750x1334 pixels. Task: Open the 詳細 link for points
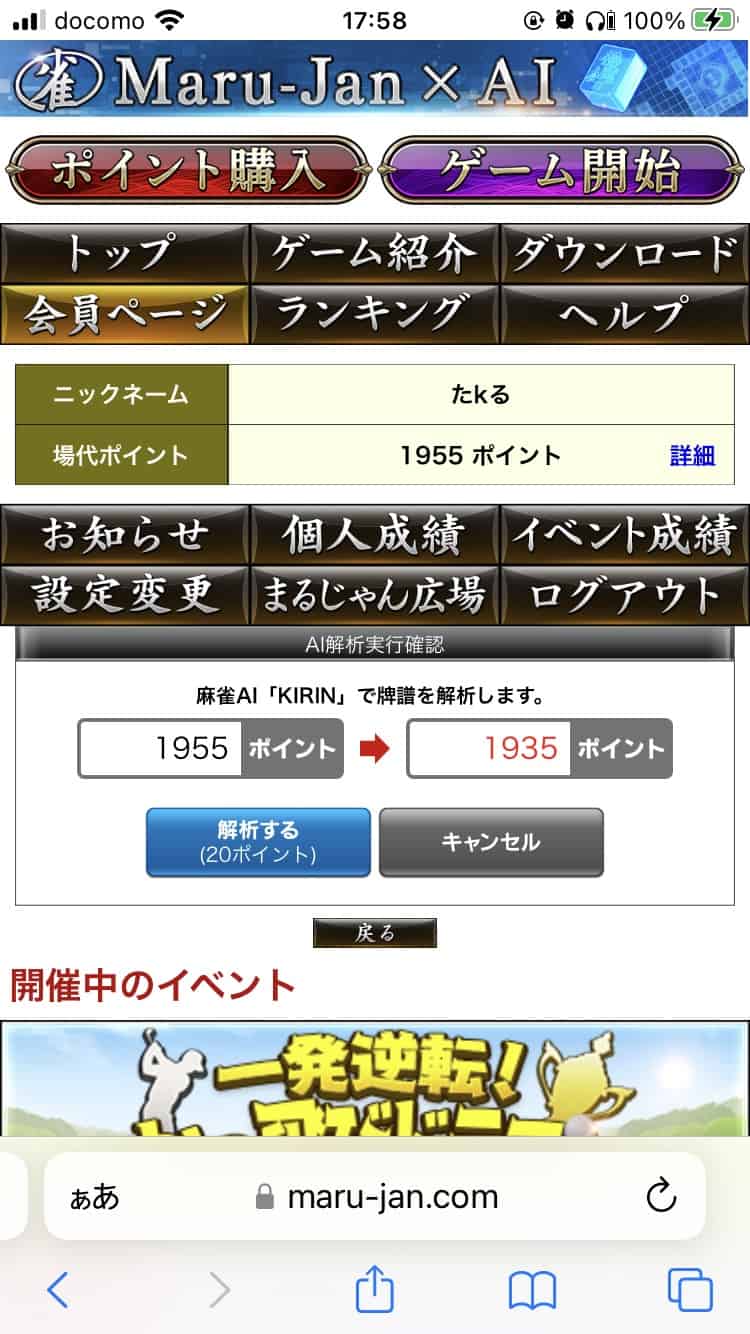click(692, 456)
